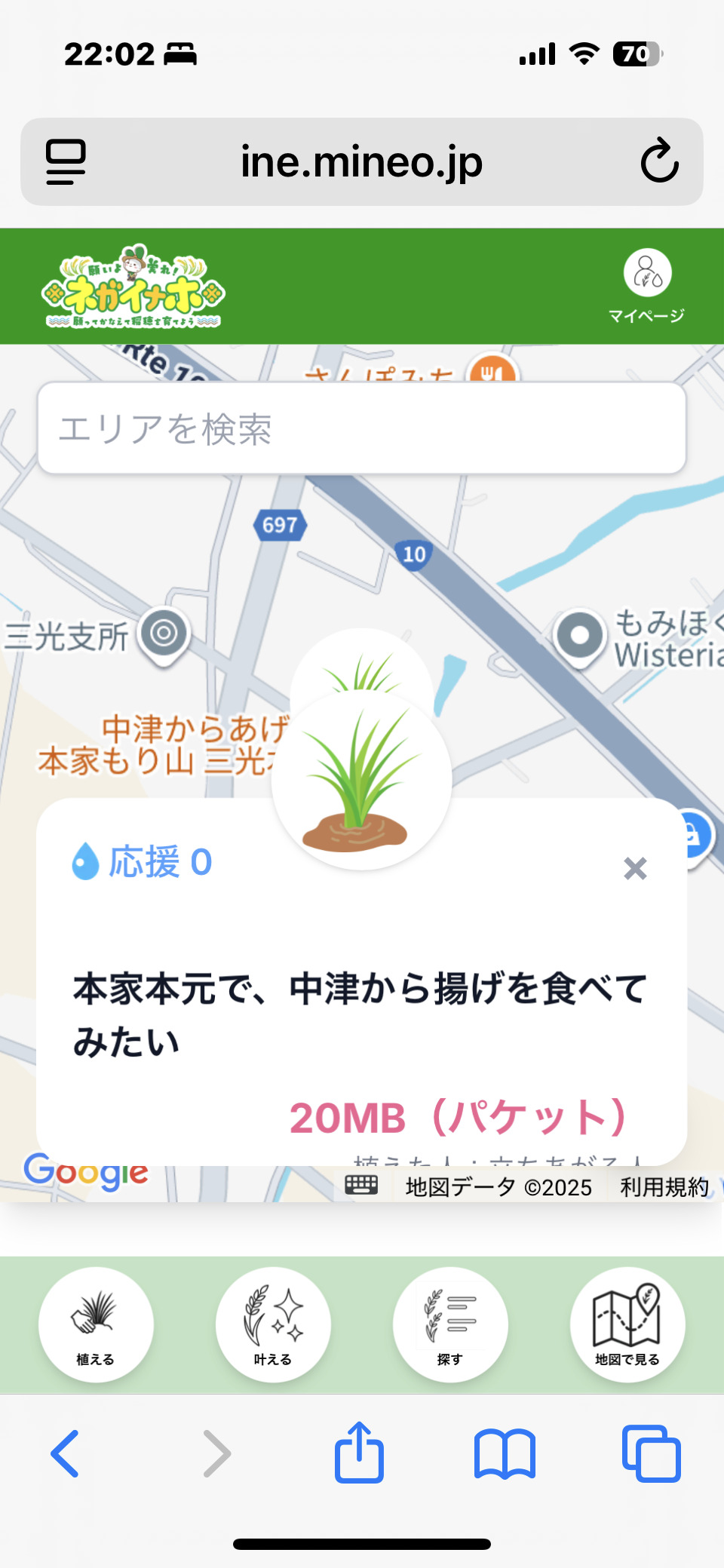
Task: Cheer with the 応援 water drop
Action: coord(86,861)
